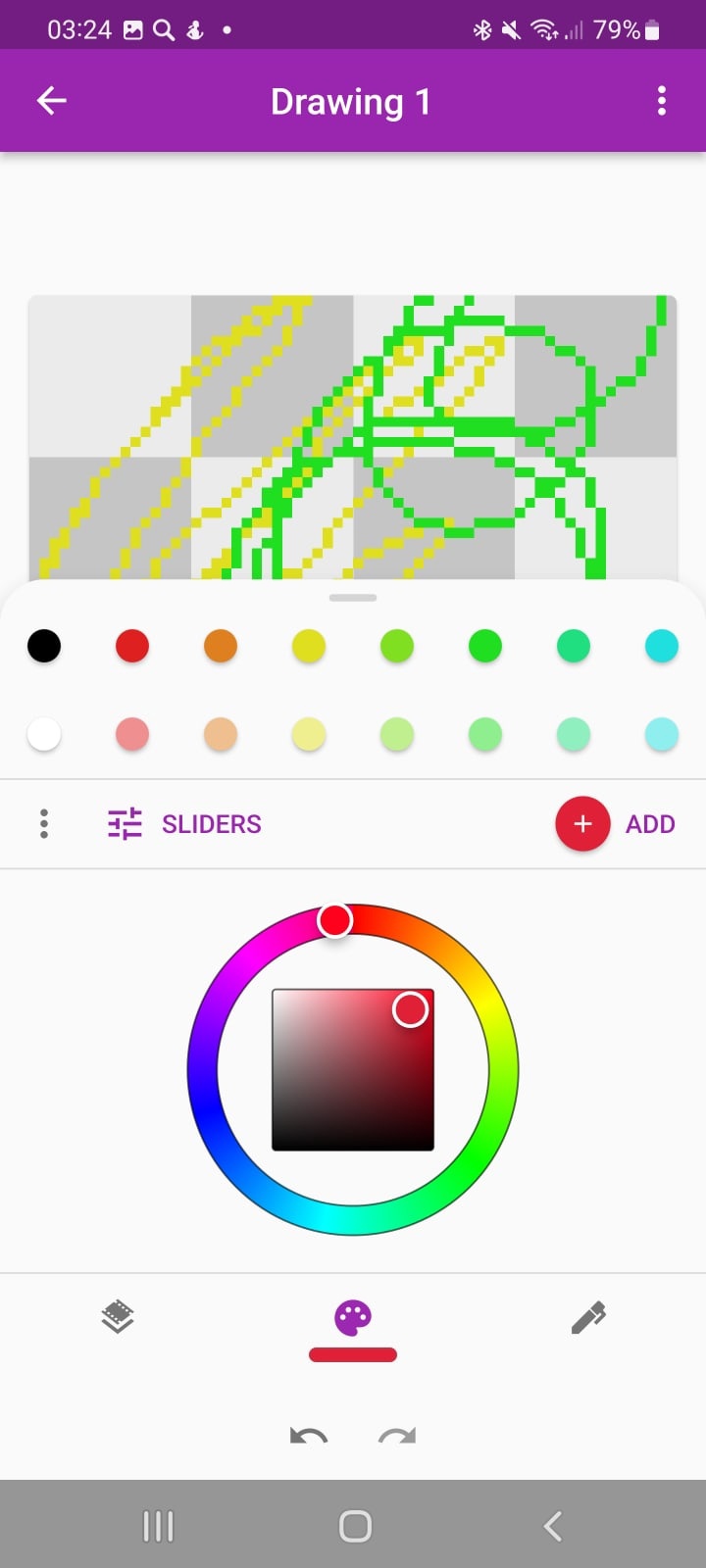
Task: Select the bright yellow swatch
Action: [x=309, y=646]
